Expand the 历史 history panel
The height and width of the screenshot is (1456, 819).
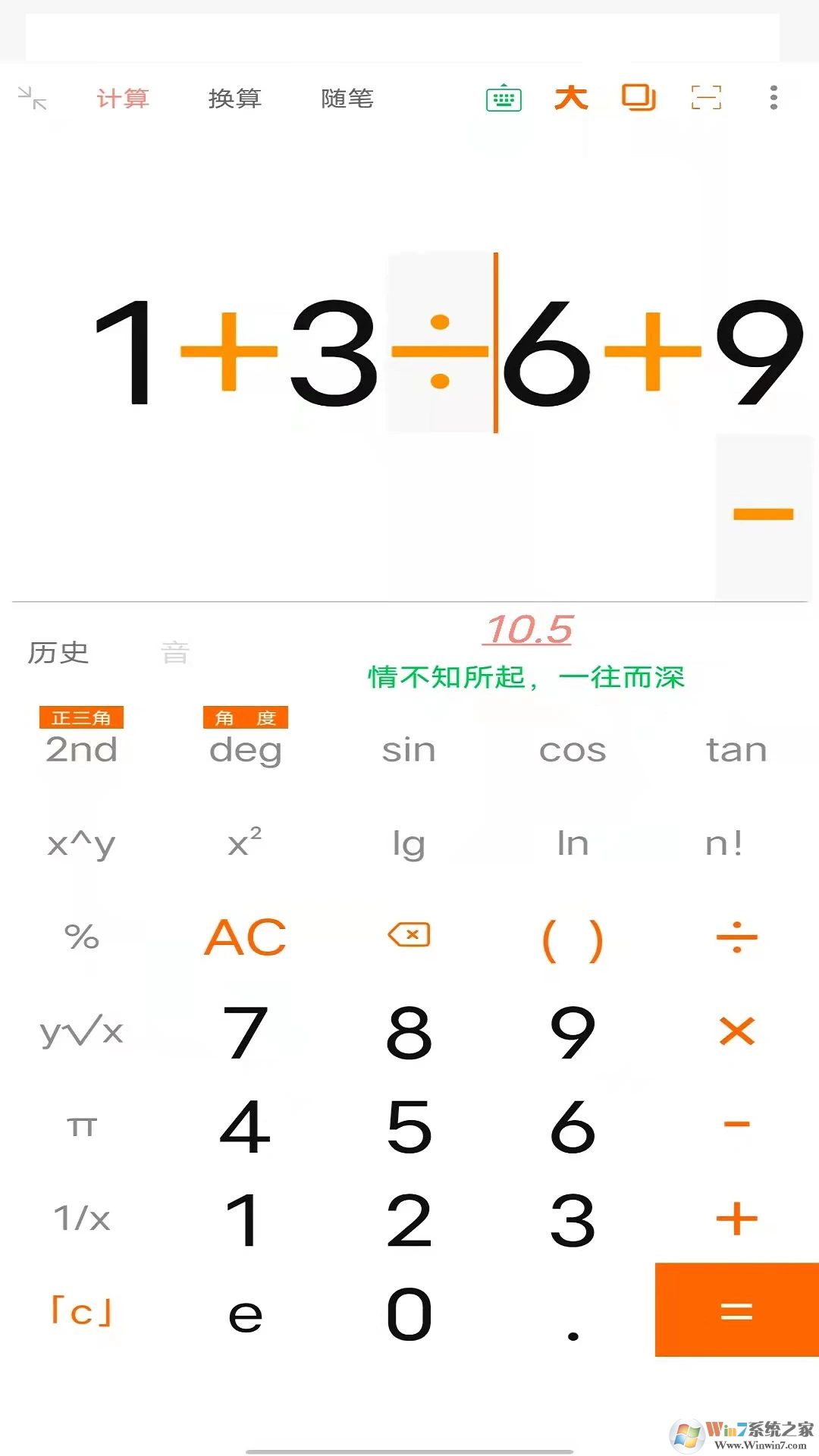58,652
